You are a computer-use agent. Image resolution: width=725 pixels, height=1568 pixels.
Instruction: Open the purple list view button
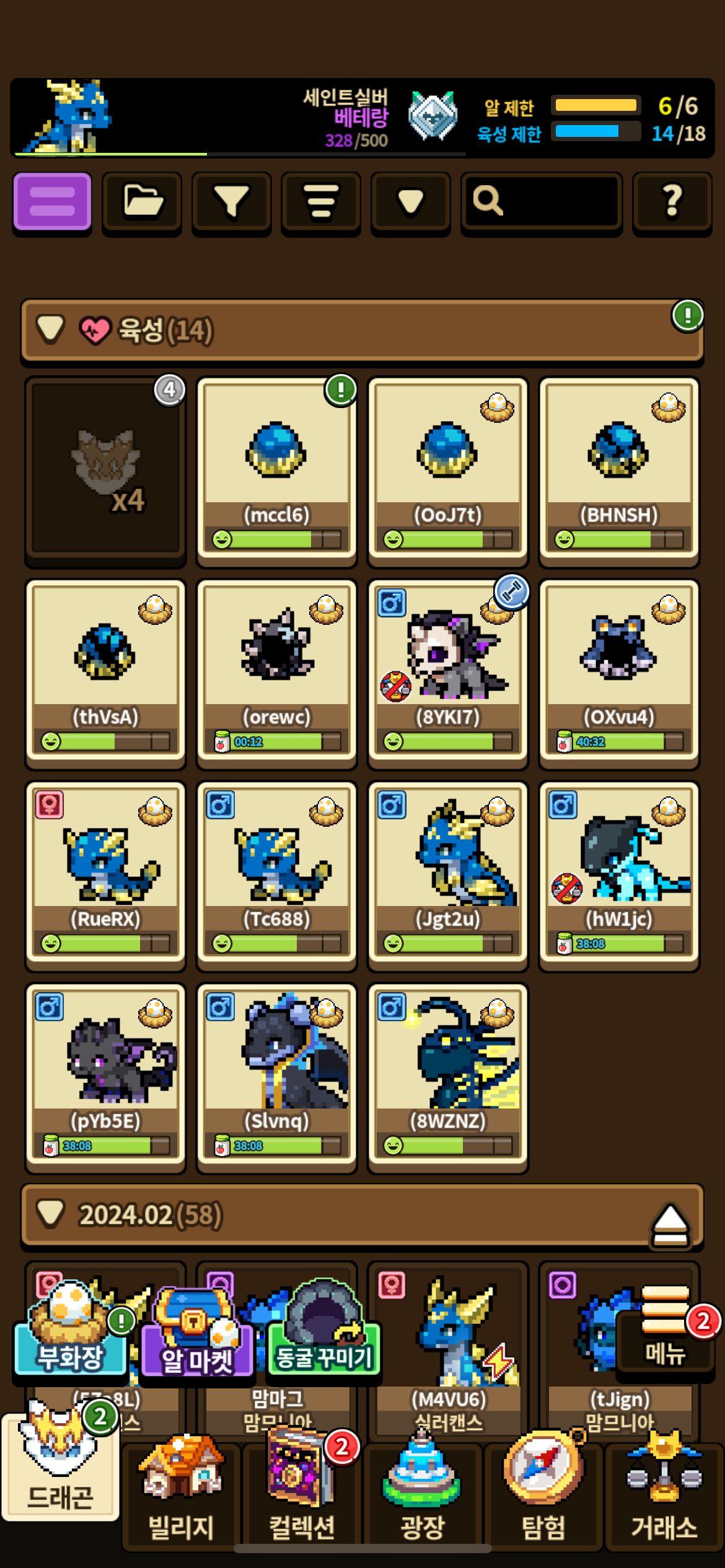click(52, 202)
